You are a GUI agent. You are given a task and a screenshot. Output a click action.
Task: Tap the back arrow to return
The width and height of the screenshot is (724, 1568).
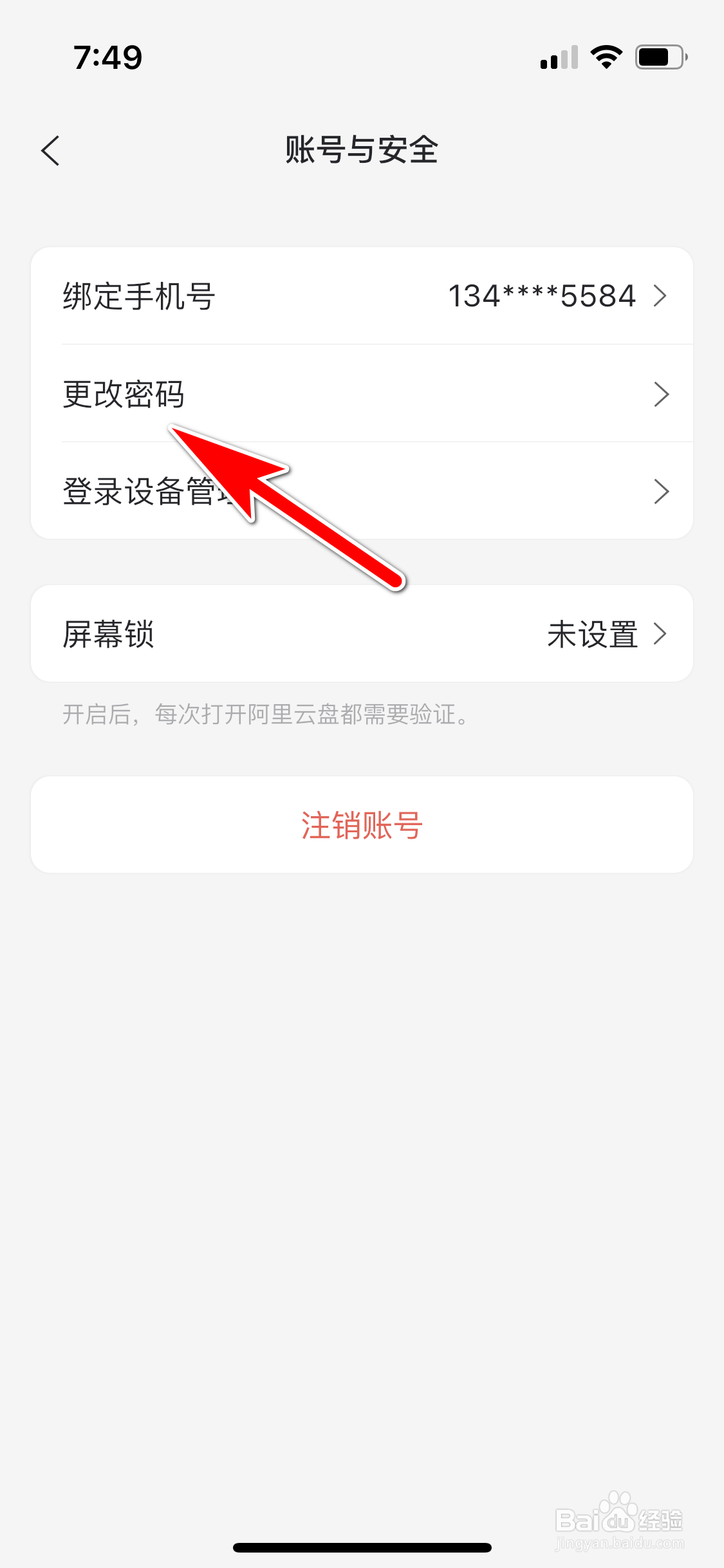point(51,151)
